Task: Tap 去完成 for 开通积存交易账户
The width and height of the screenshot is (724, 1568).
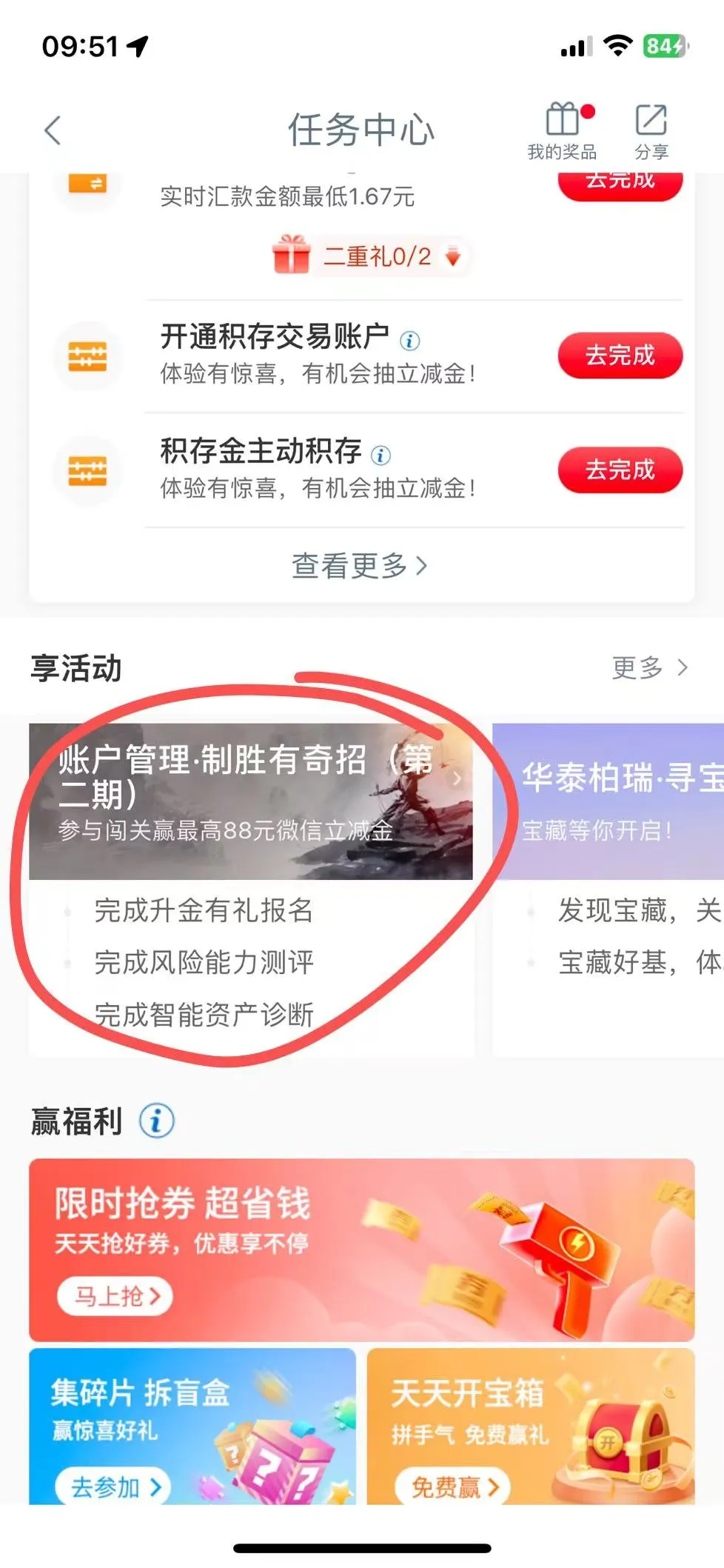Action: (620, 356)
